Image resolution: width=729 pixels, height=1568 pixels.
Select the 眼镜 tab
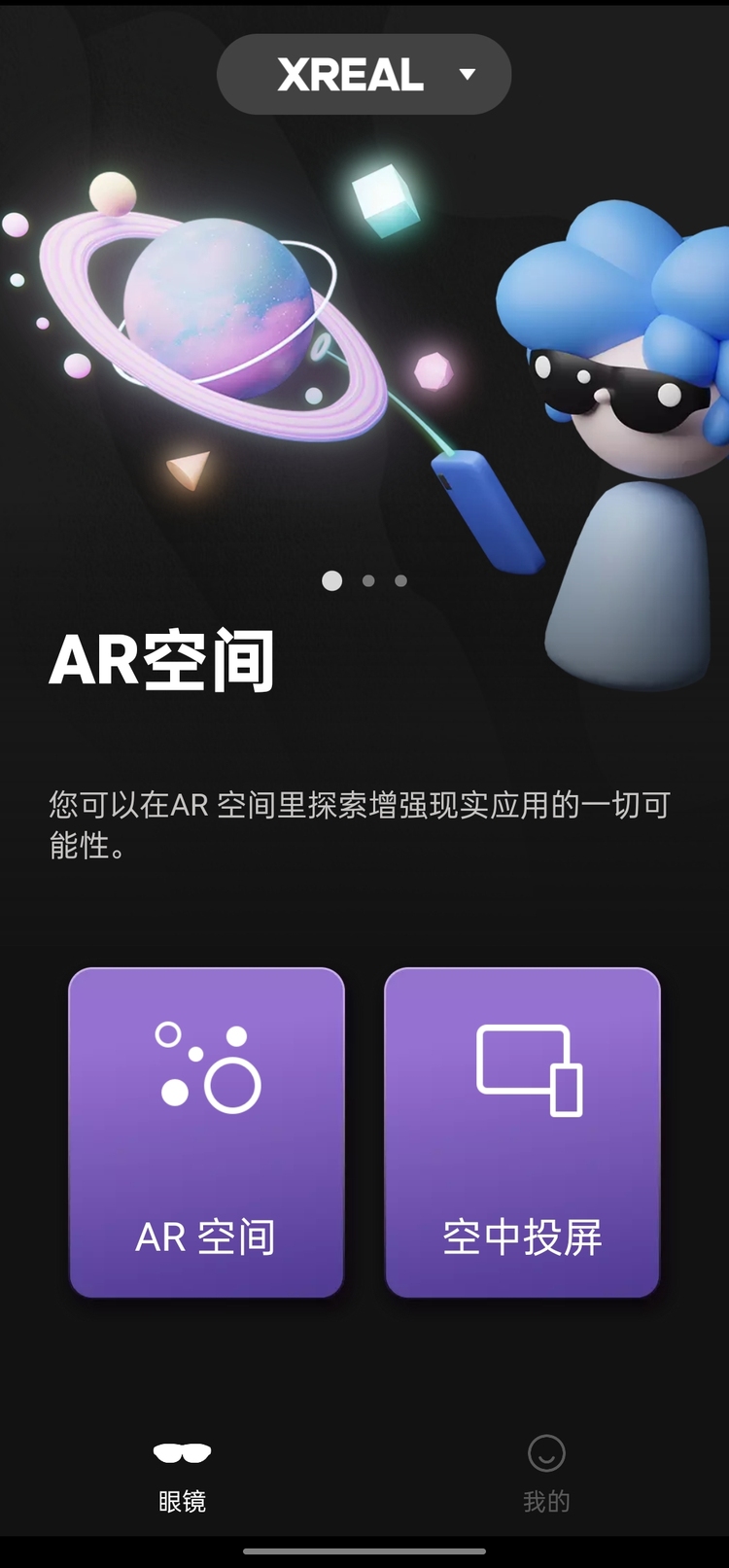(x=182, y=1475)
